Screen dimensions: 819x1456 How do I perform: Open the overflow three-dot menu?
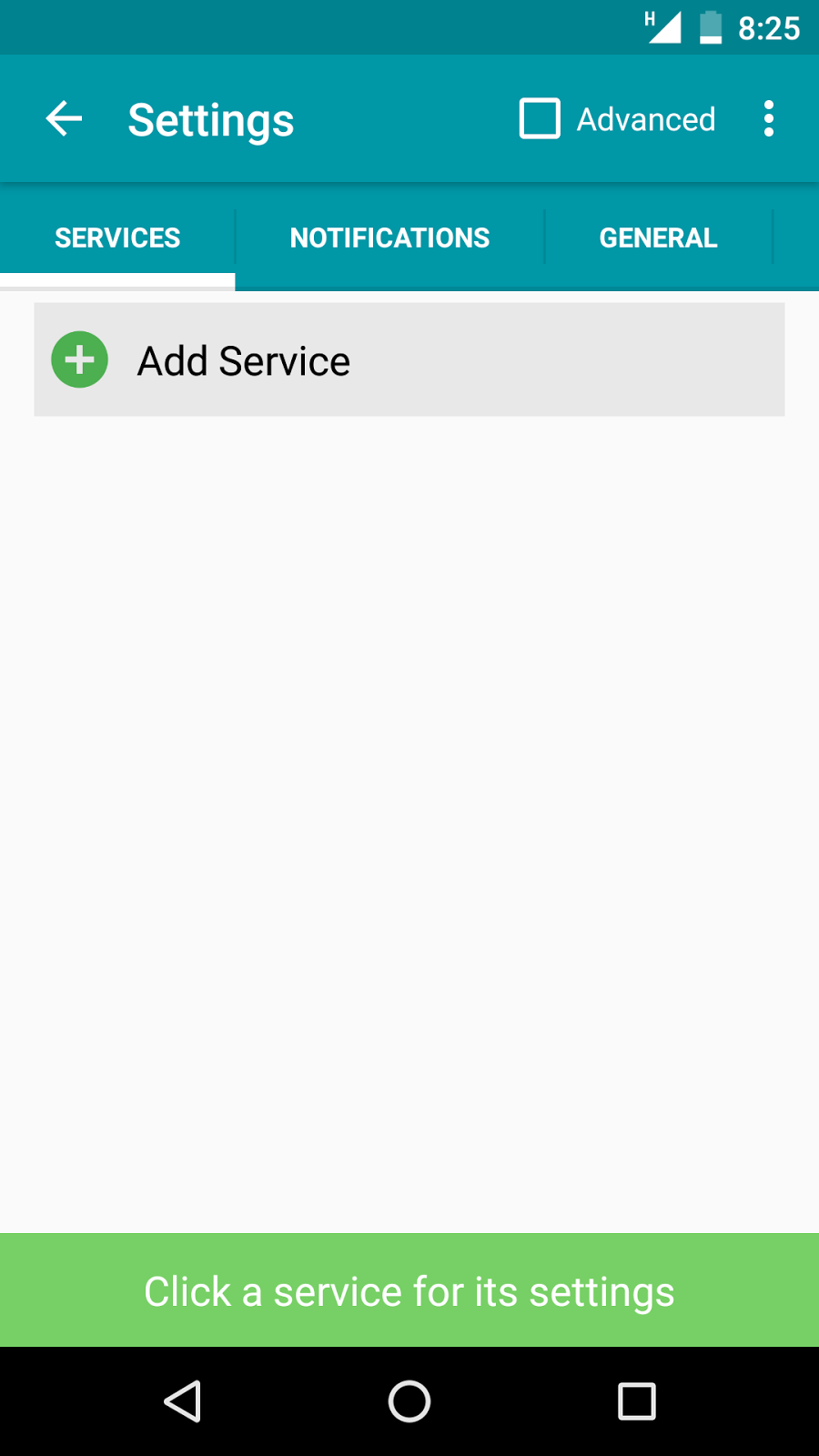(x=769, y=118)
